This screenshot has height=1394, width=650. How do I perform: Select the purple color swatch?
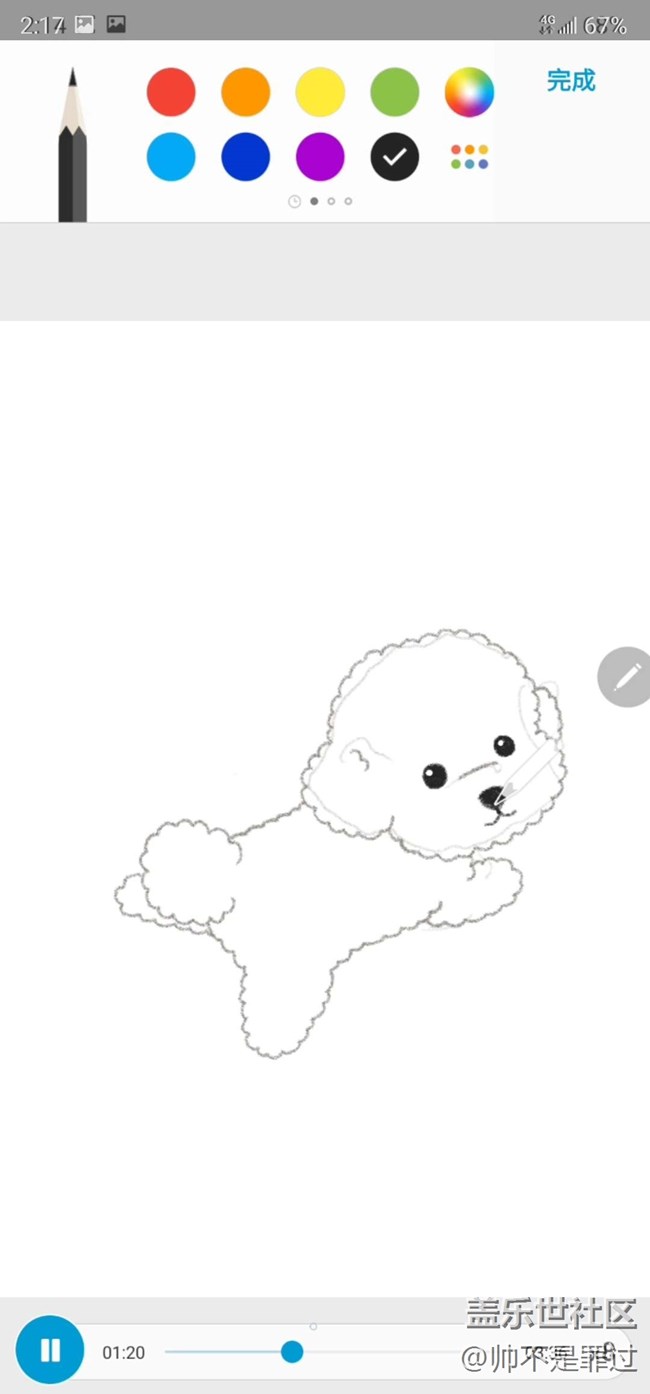[x=320, y=157]
